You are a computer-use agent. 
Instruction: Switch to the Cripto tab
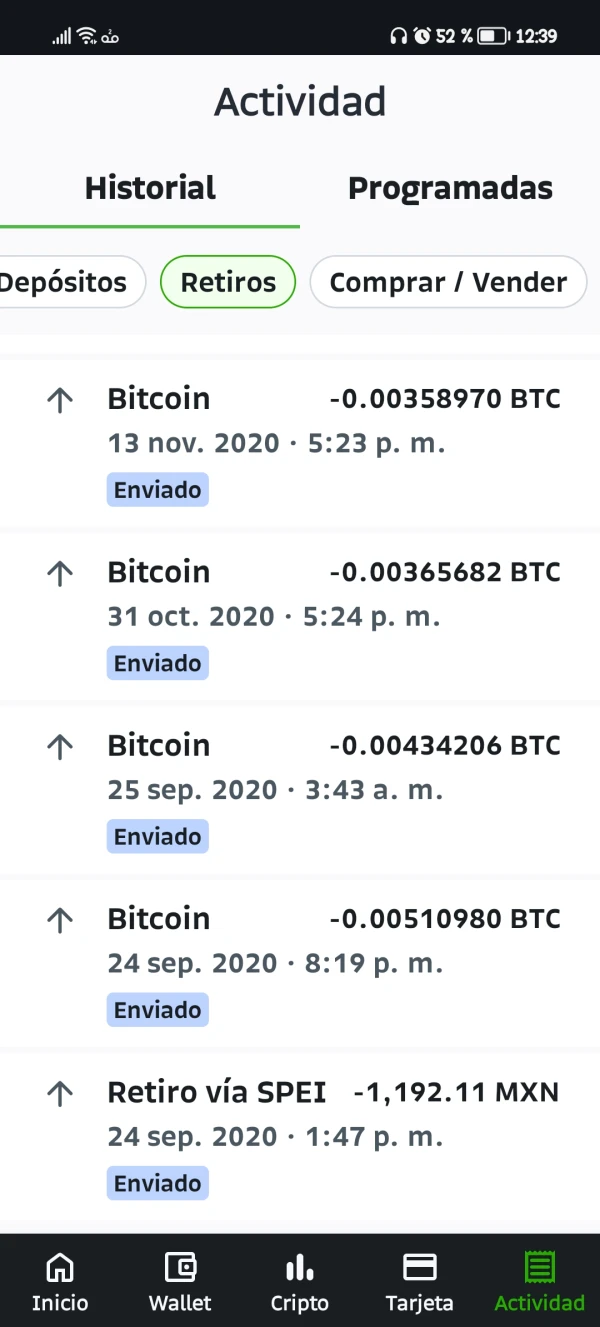[299, 1282]
